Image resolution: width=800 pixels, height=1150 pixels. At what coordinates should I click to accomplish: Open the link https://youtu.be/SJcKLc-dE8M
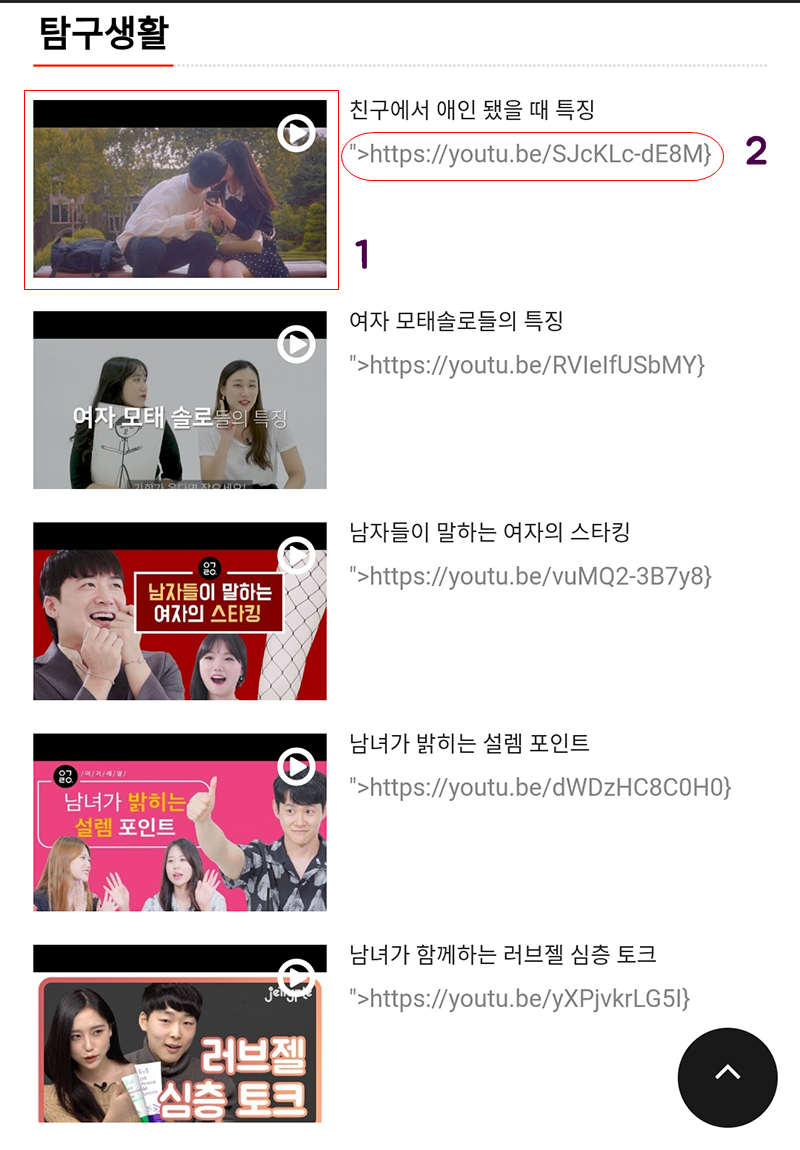point(531,154)
